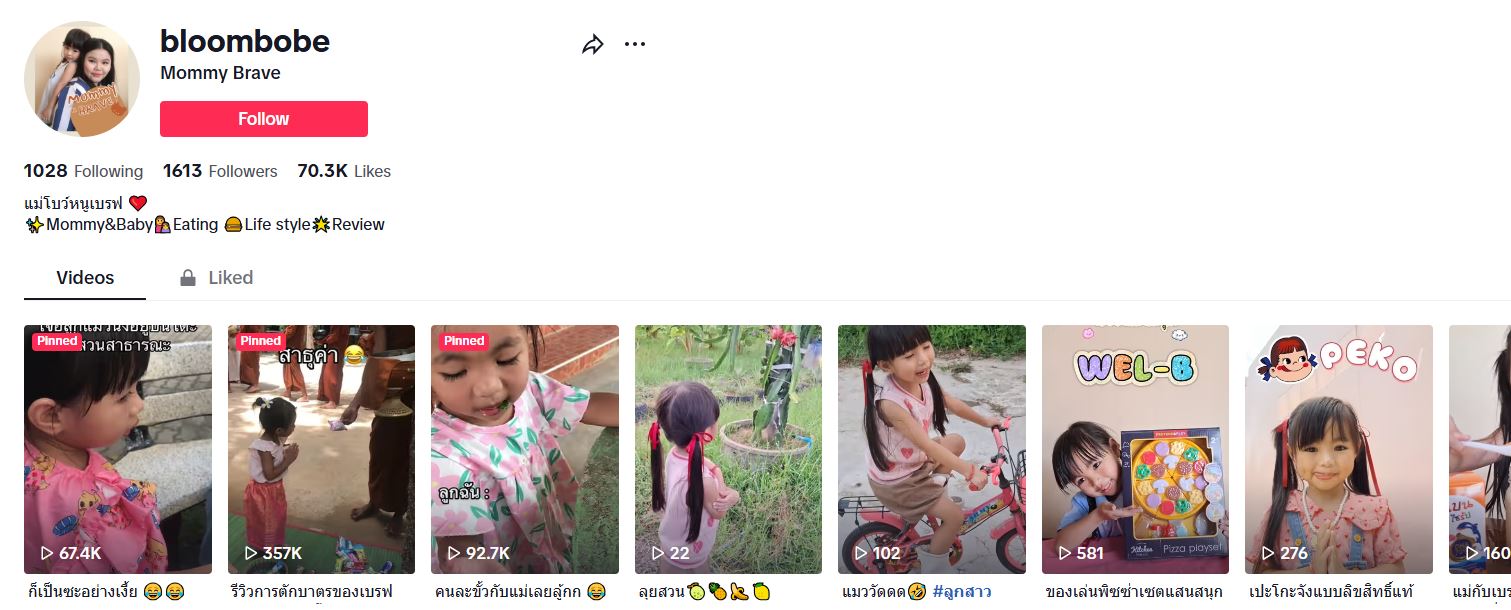Select the Videos tab

(85, 278)
